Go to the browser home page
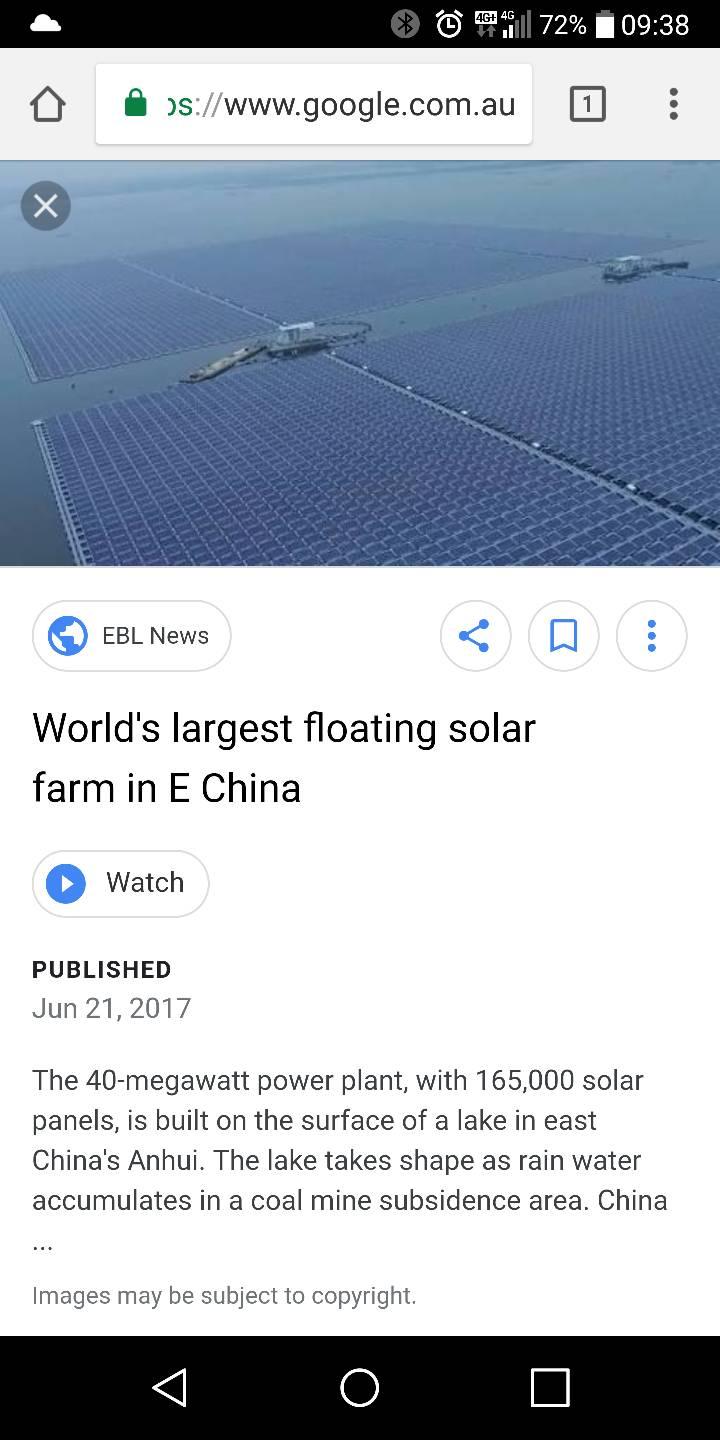 pyautogui.click(x=47, y=104)
